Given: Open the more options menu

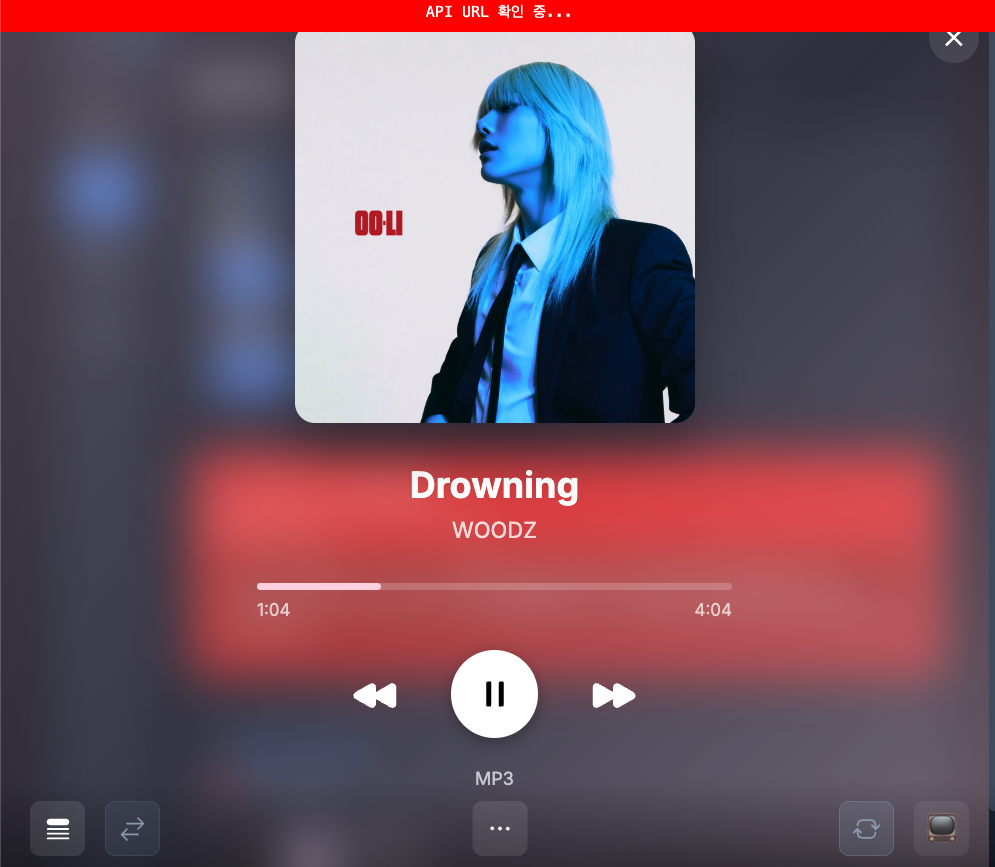Looking at the screenshot, I should point(500,829).
